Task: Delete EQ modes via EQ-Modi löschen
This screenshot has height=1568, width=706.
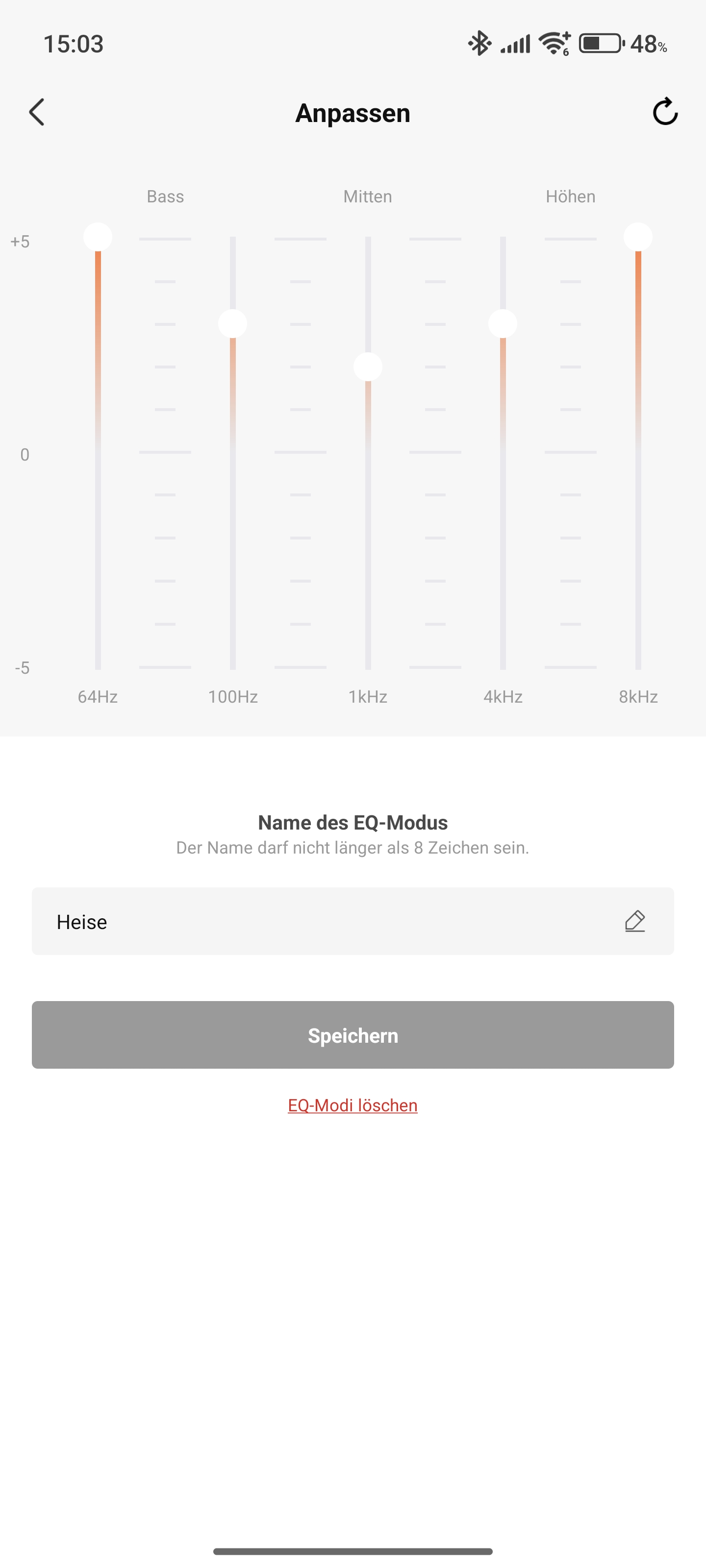Action: [353, 1105]
